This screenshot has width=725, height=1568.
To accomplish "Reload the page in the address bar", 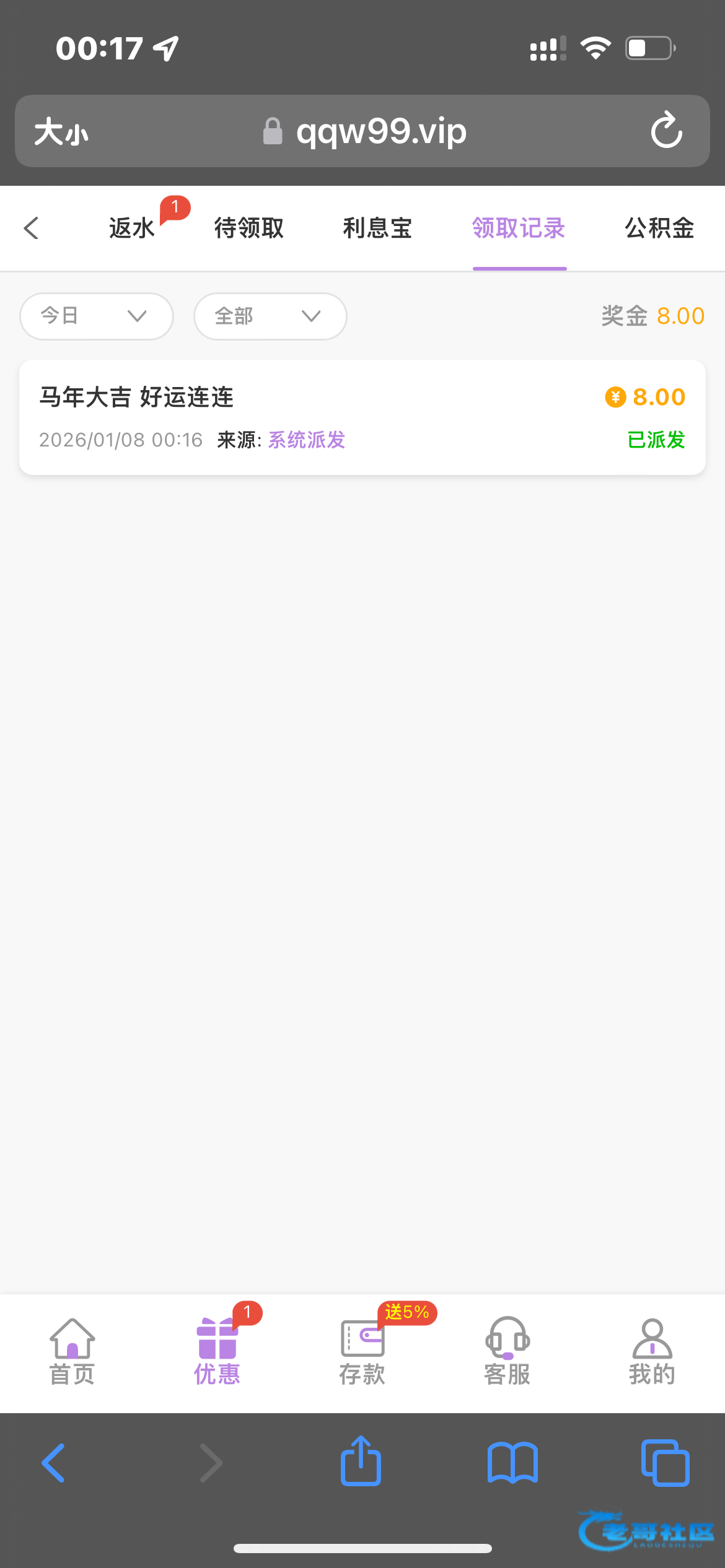I will click(667, 131).
